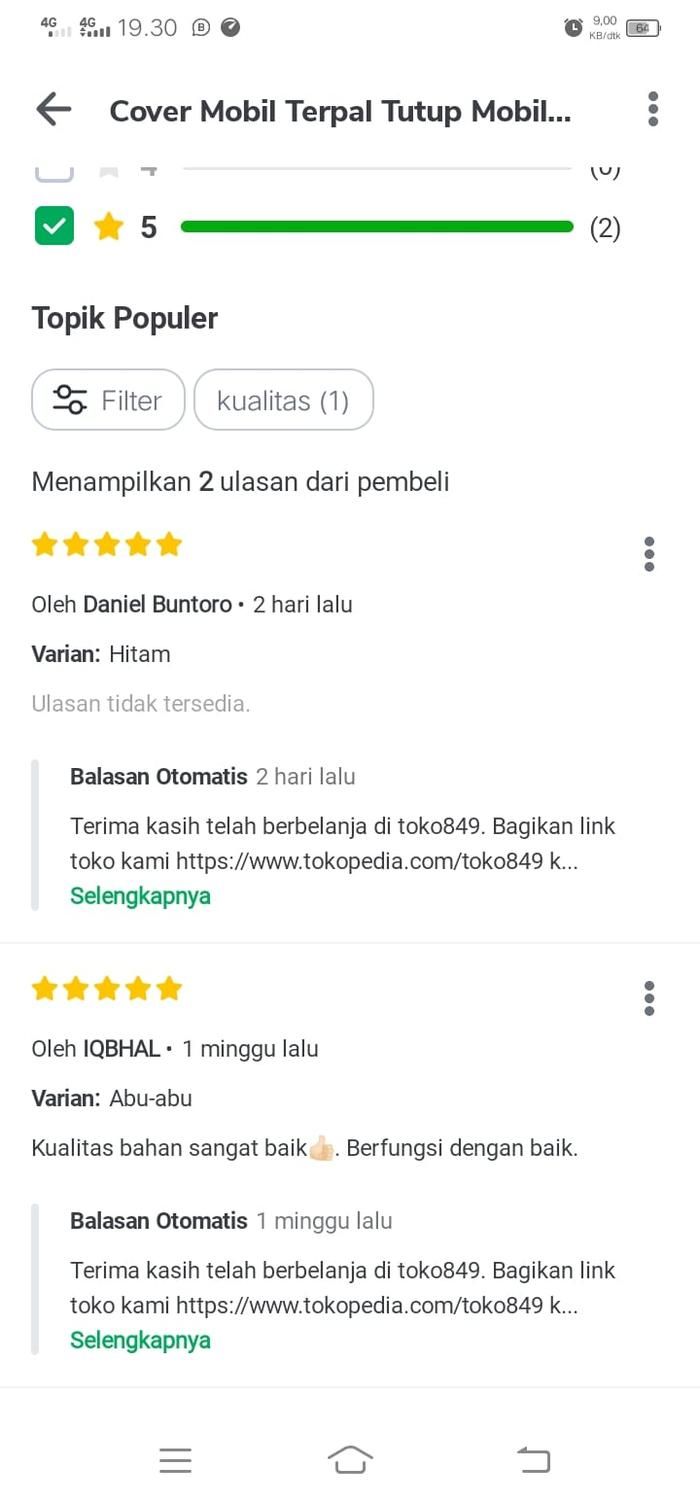
Task: Open more options for Daniel Buntoro's review
Action: pyautogui.click(x=649, y=553)
